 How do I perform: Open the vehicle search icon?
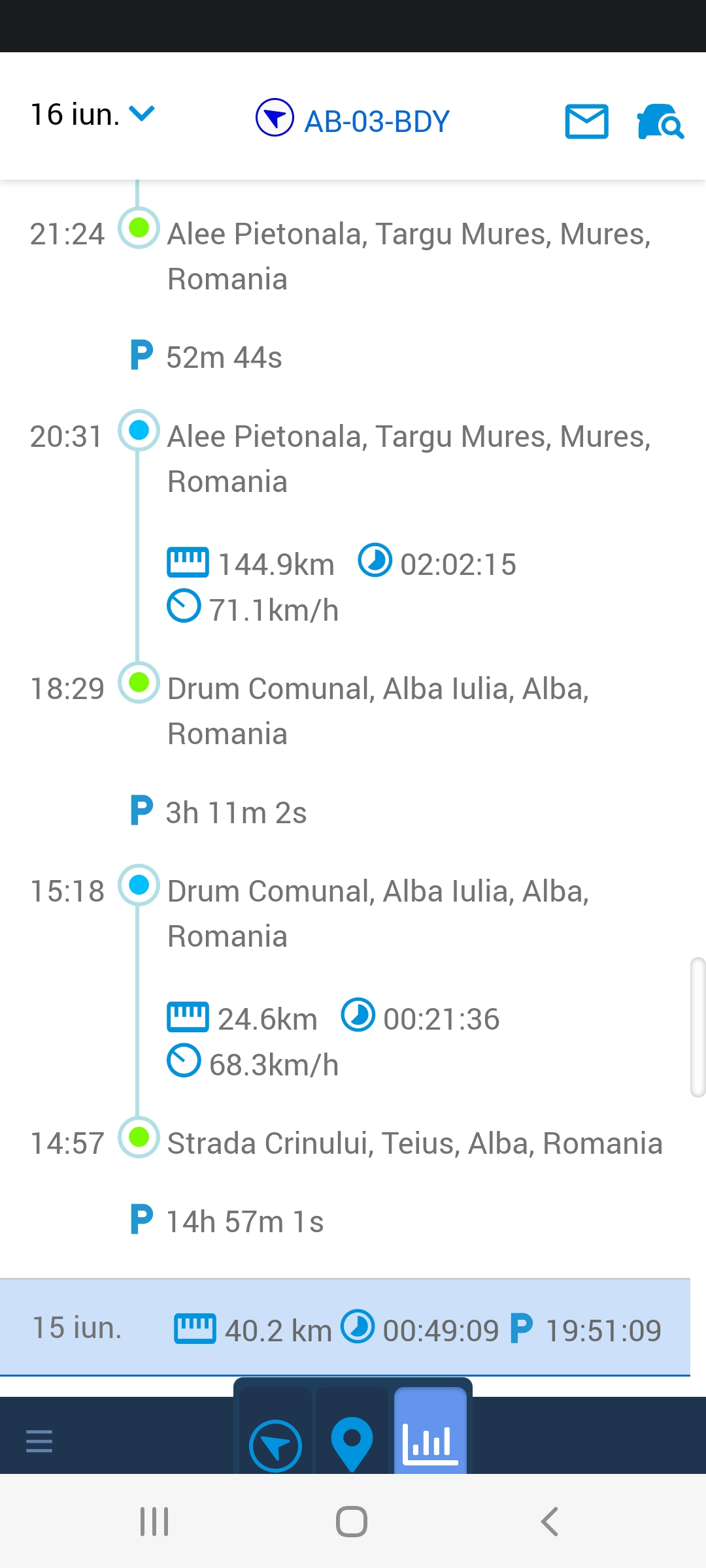(x=660, y=122)
